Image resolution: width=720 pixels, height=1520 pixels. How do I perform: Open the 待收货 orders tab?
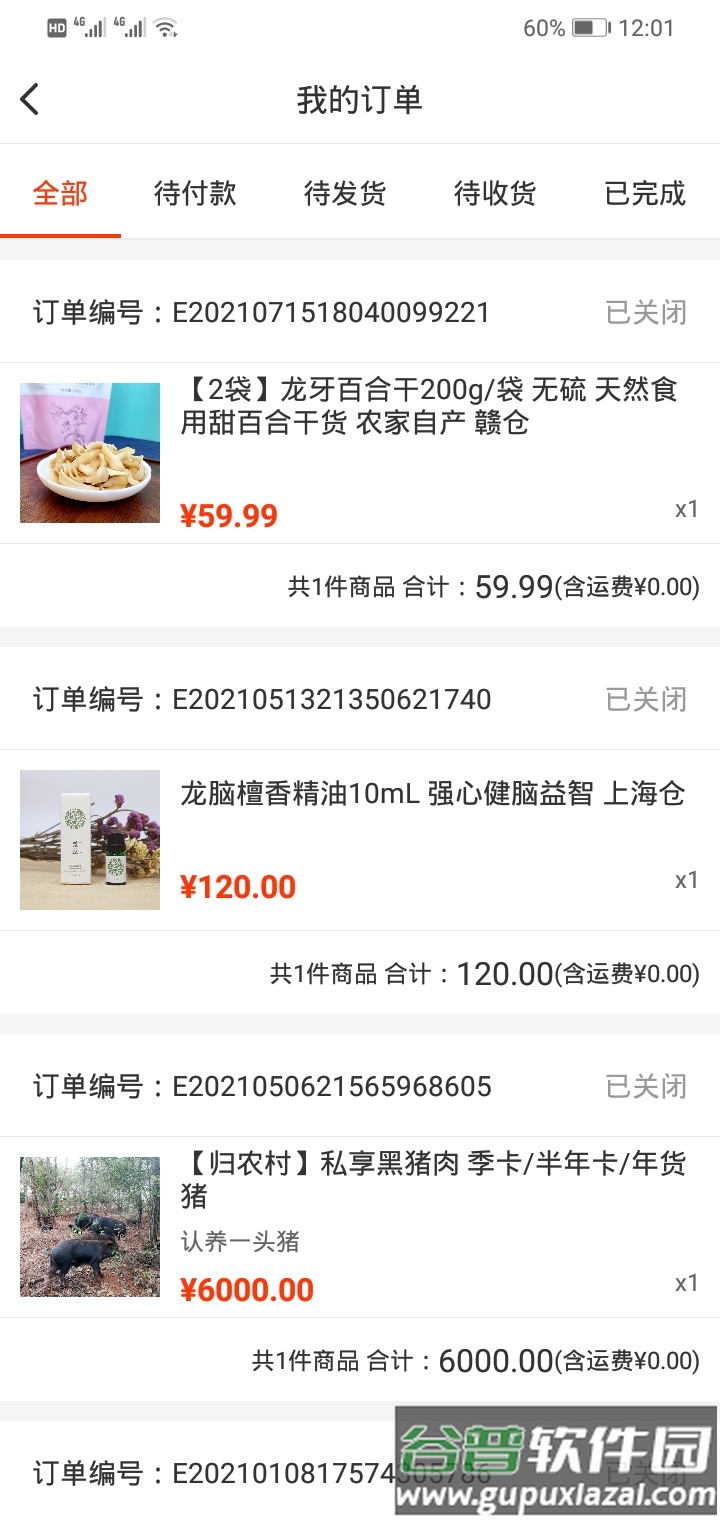click(x=495, y=194)
